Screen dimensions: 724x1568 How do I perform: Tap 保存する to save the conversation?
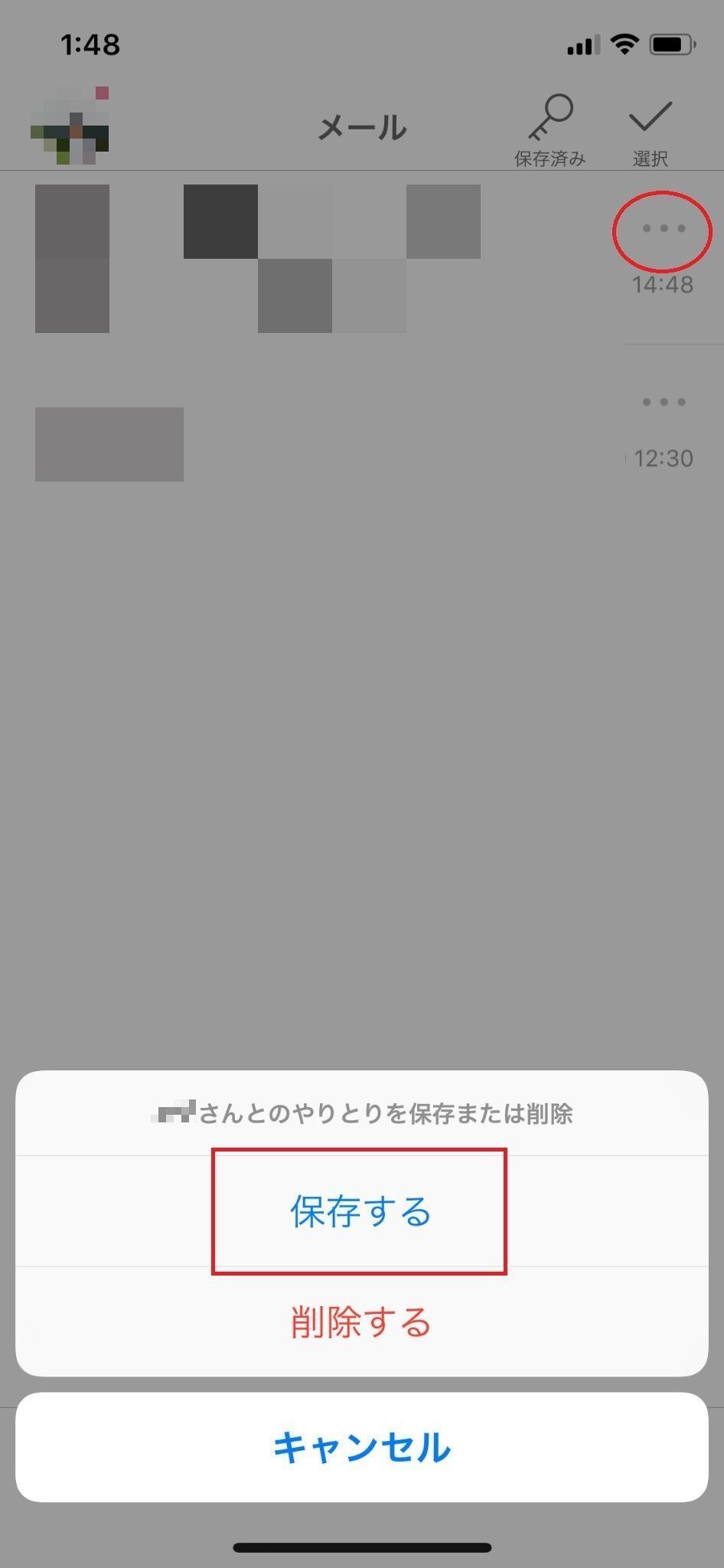[x=360, y=1211]
